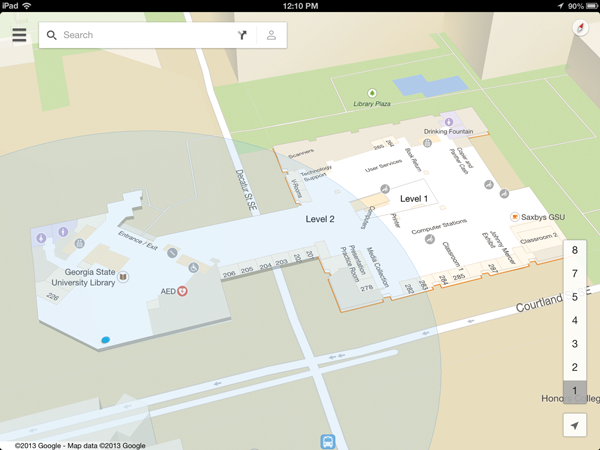Choose floor level 2
600x450 pixels.
(574, 368)
